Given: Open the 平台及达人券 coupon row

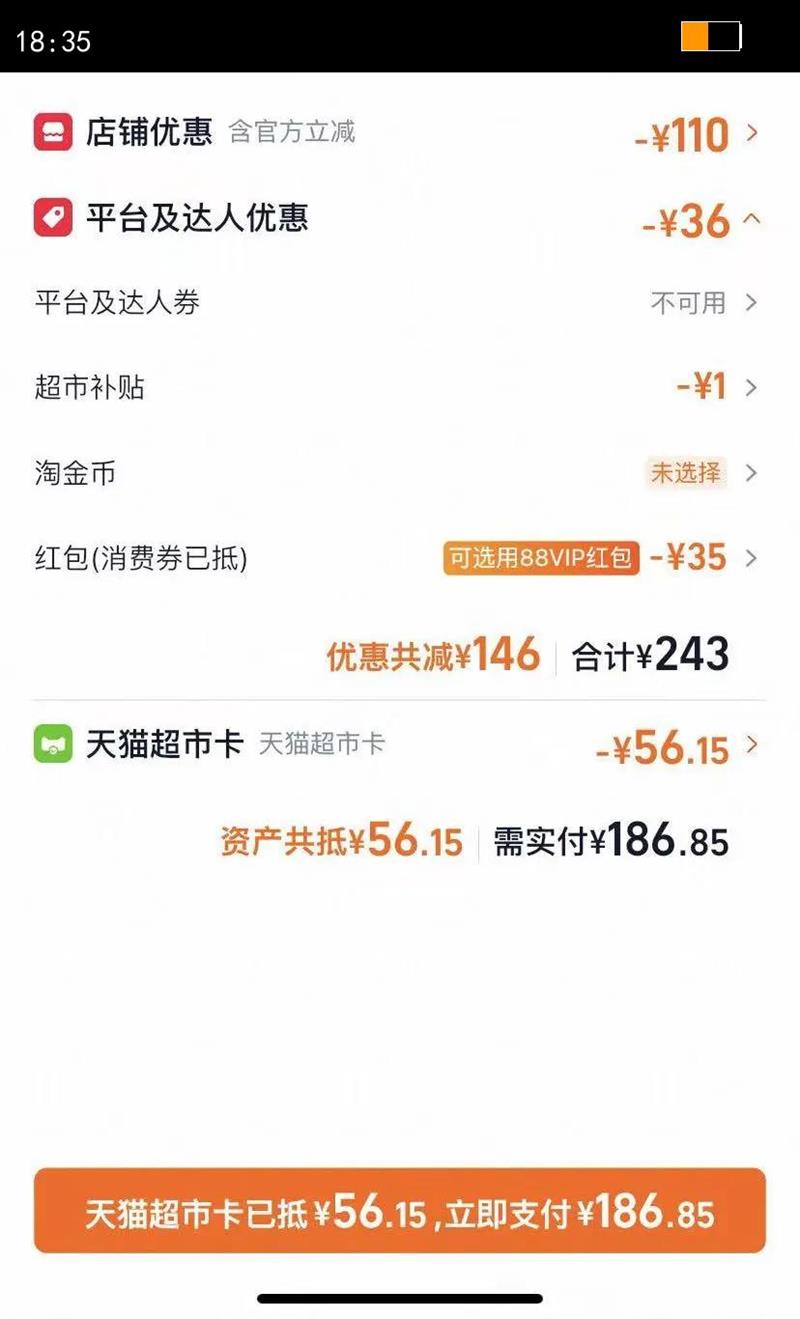Looking at the screenshot, I should (x=400, y=303).
